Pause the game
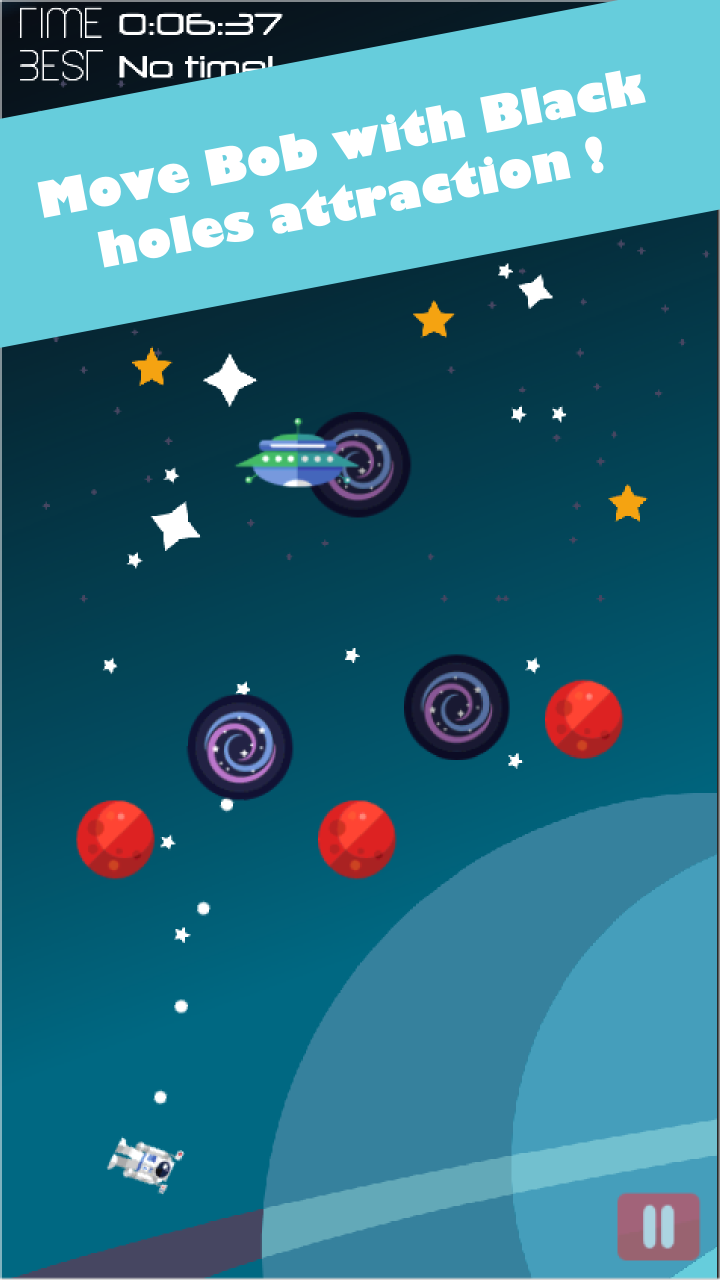Viewport: 720px width, 1280px height. tap(658, 1226)
